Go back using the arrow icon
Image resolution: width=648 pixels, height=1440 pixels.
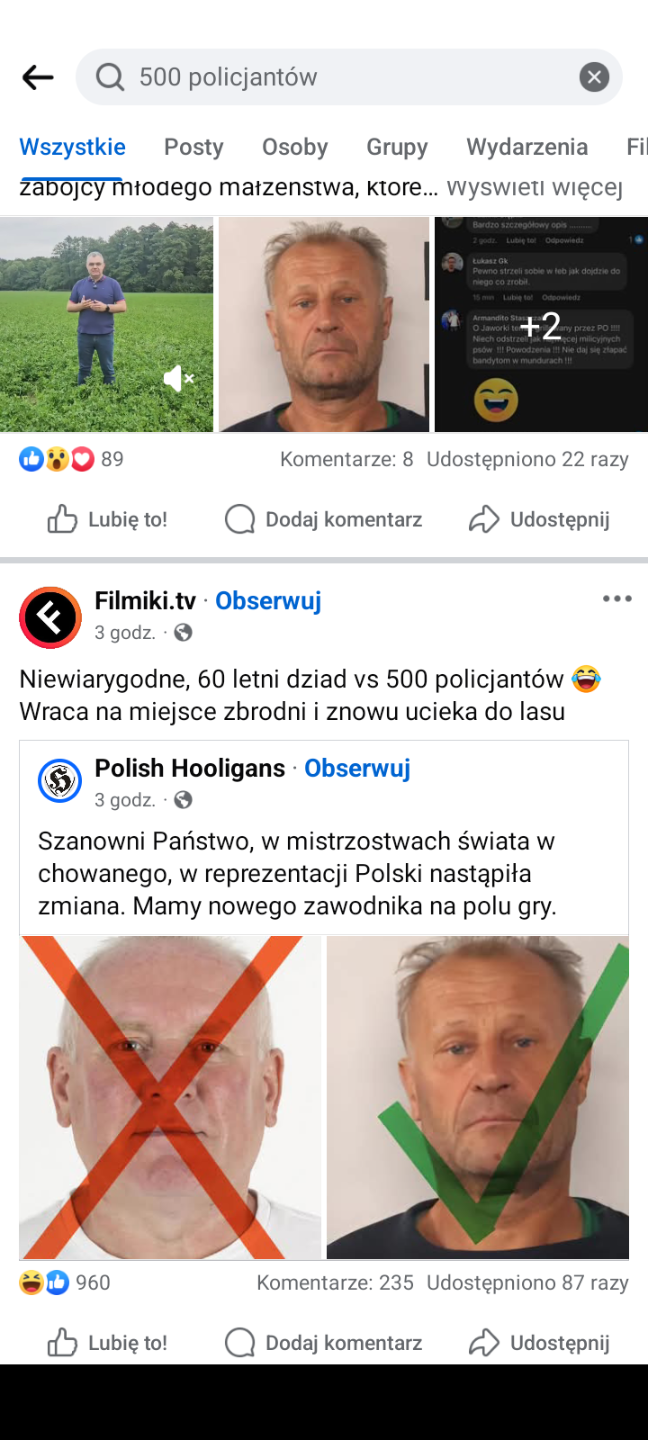click(x=38, y=77)
